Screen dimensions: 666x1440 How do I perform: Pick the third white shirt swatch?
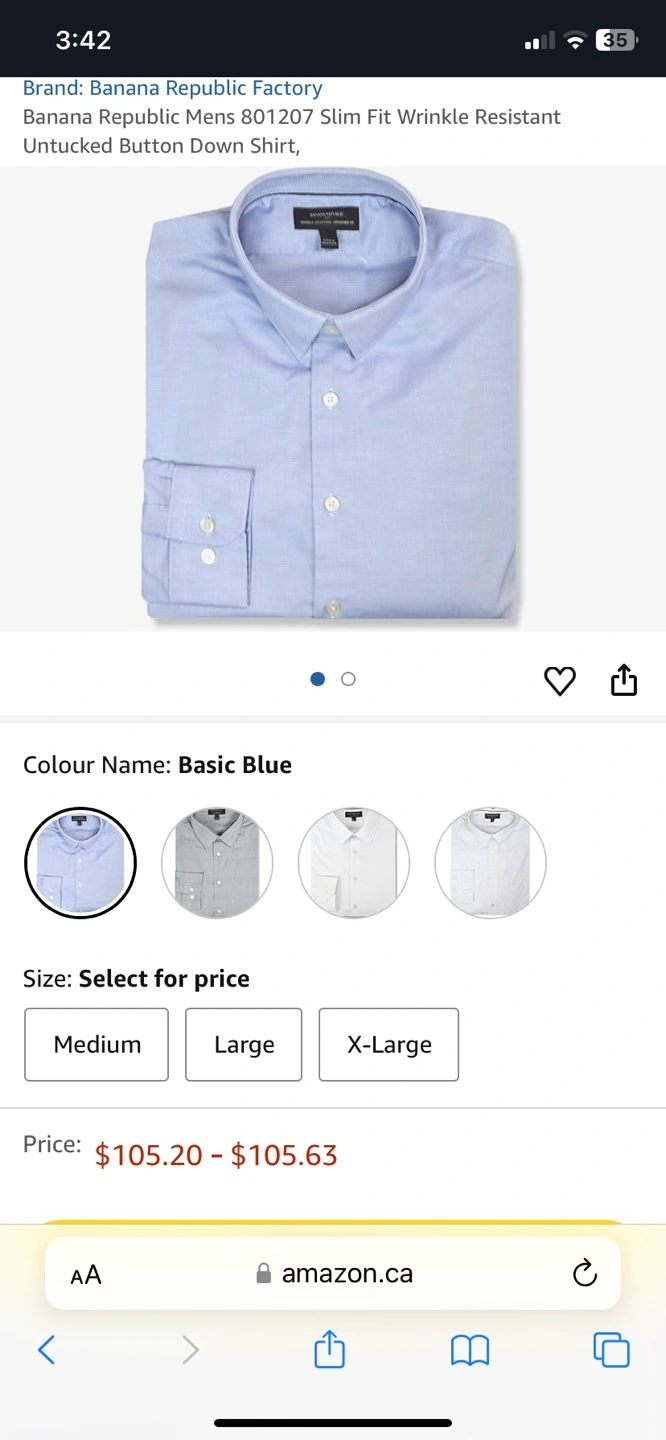pos(354,862)
